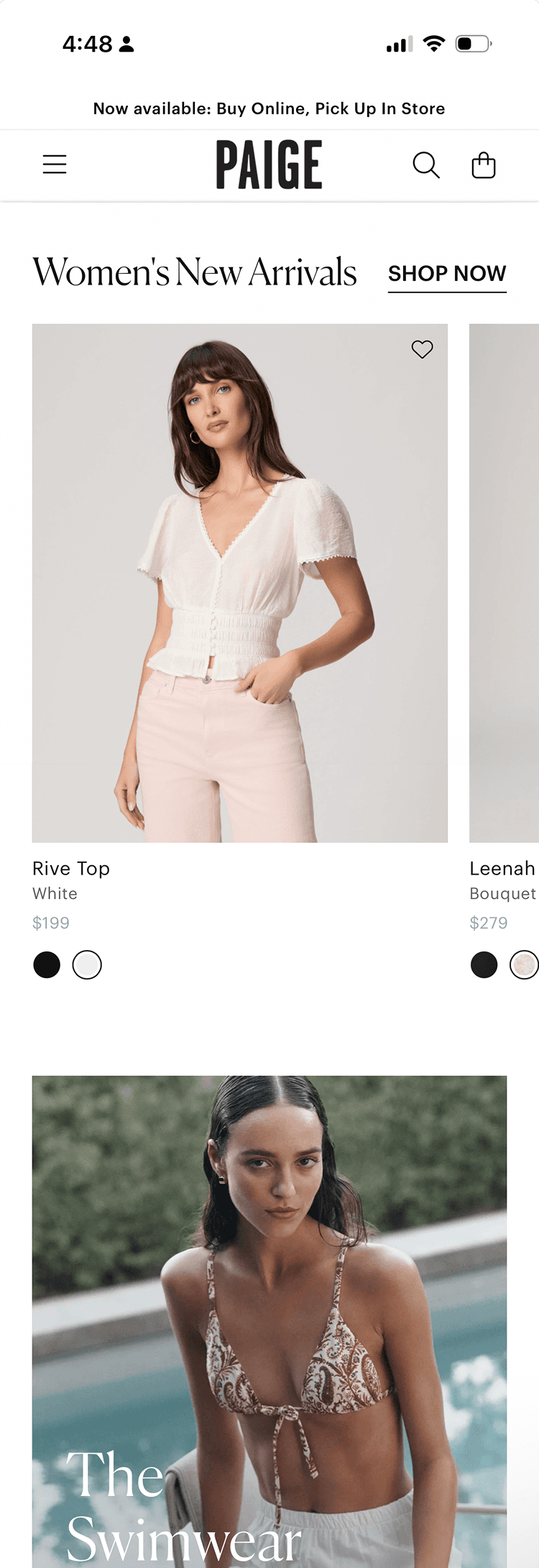Screen dimensions: 539x1568
Task: Select the black swatch for Rive Top
Action: click(47, 964)
